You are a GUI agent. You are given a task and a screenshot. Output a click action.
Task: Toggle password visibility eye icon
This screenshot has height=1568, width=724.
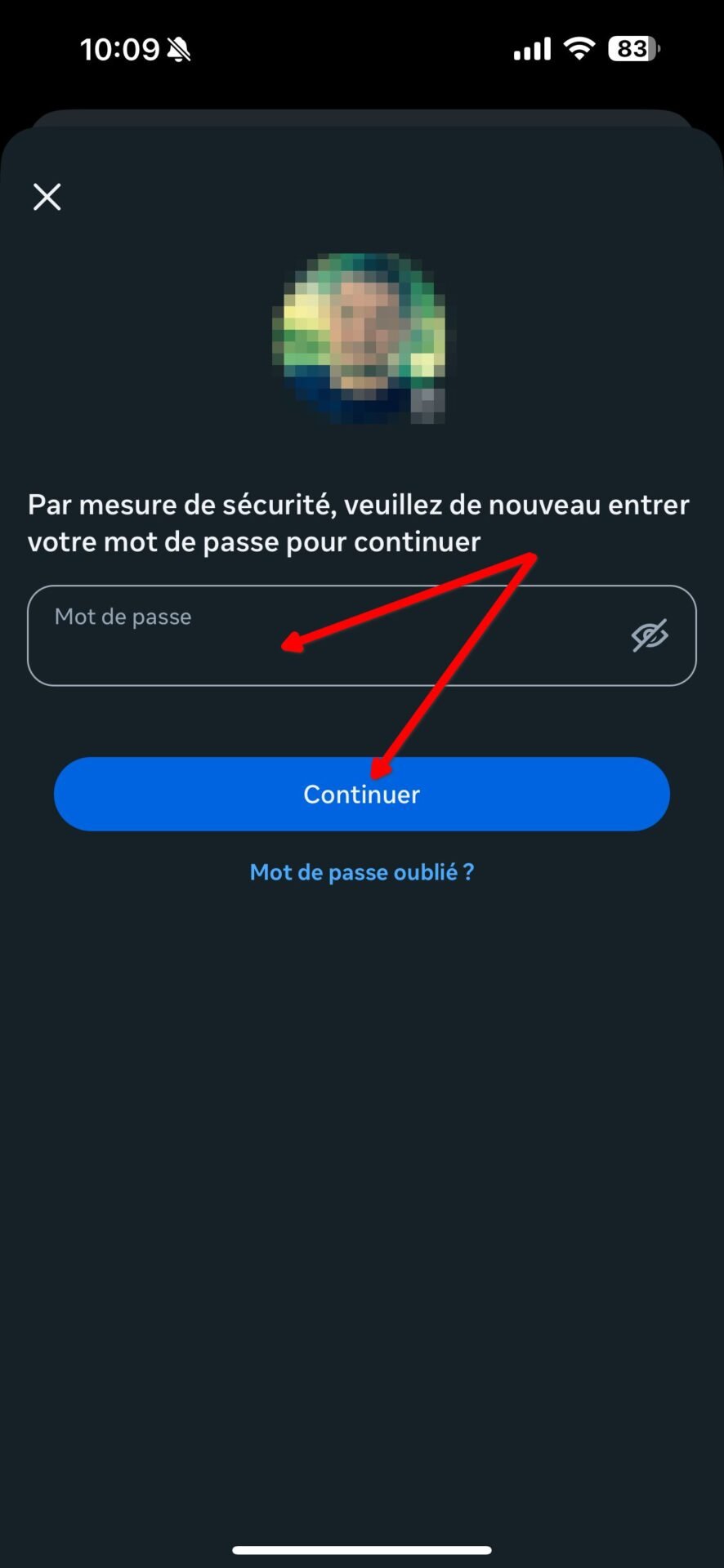[x=650, y=635]
